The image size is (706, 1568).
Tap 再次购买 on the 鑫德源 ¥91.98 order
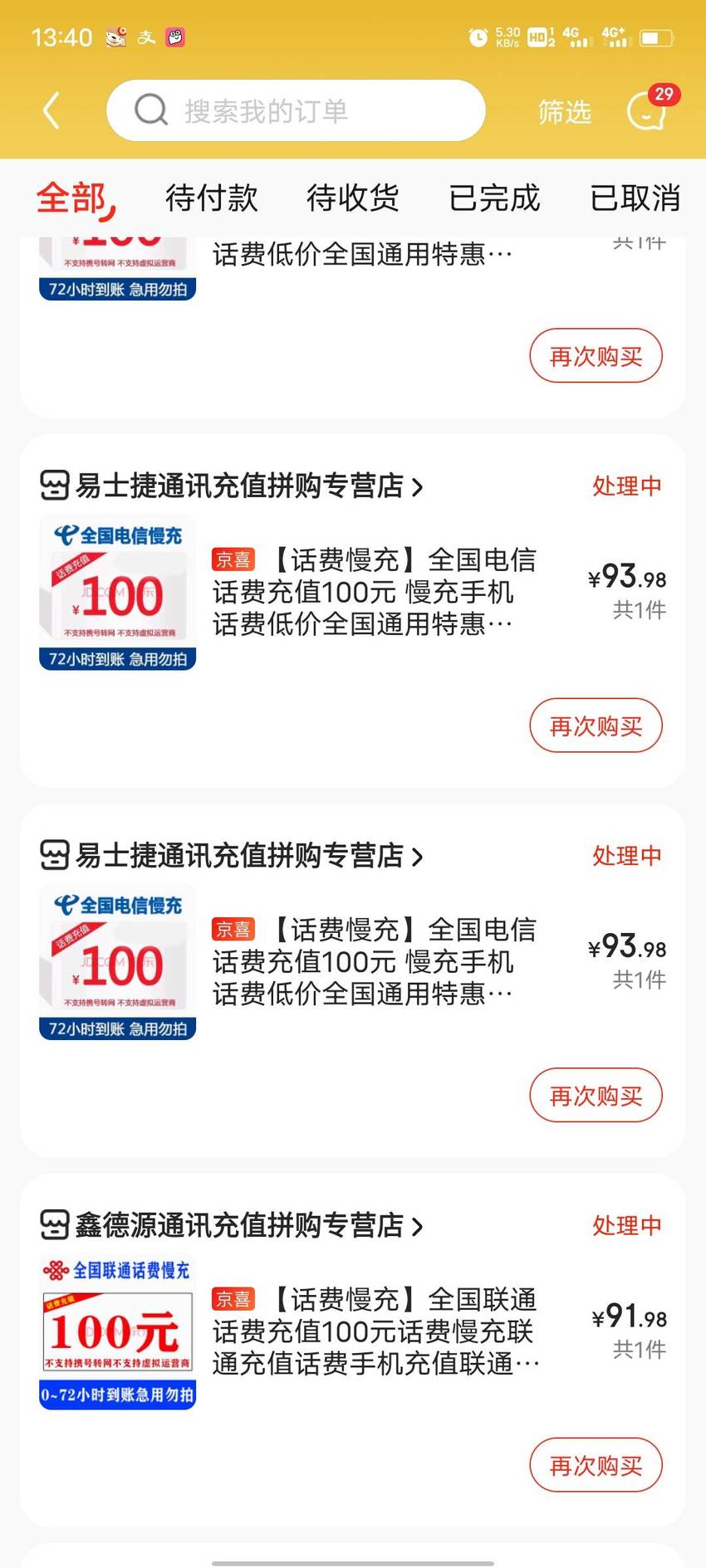596,1465
